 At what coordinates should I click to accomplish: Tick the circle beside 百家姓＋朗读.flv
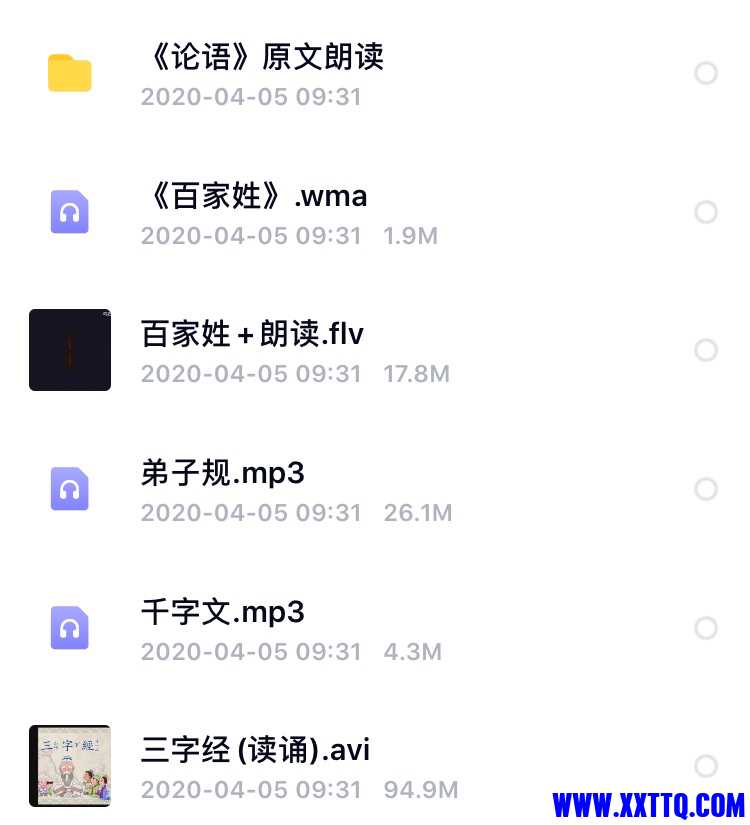[x=706, y=350]
